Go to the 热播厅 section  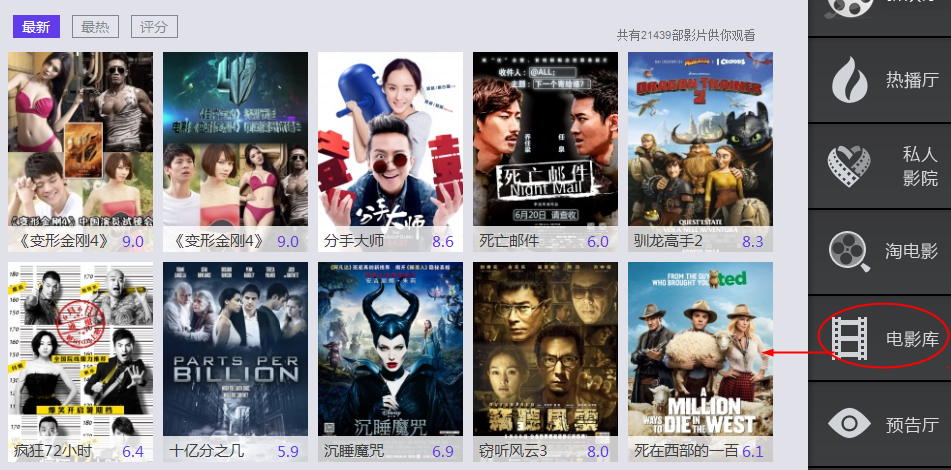pos(880,80)
